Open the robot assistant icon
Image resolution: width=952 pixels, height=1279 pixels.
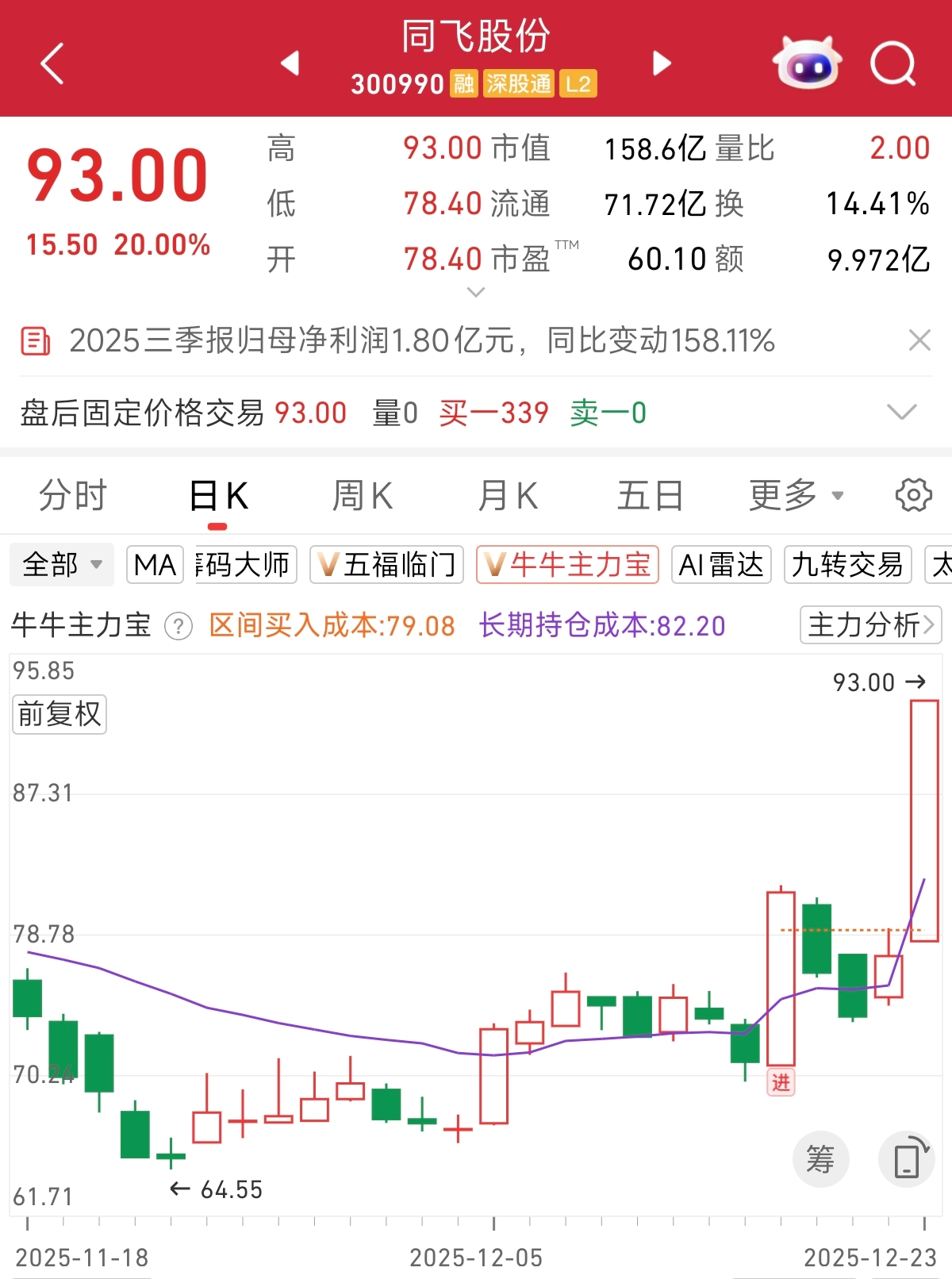click(808, 63)
